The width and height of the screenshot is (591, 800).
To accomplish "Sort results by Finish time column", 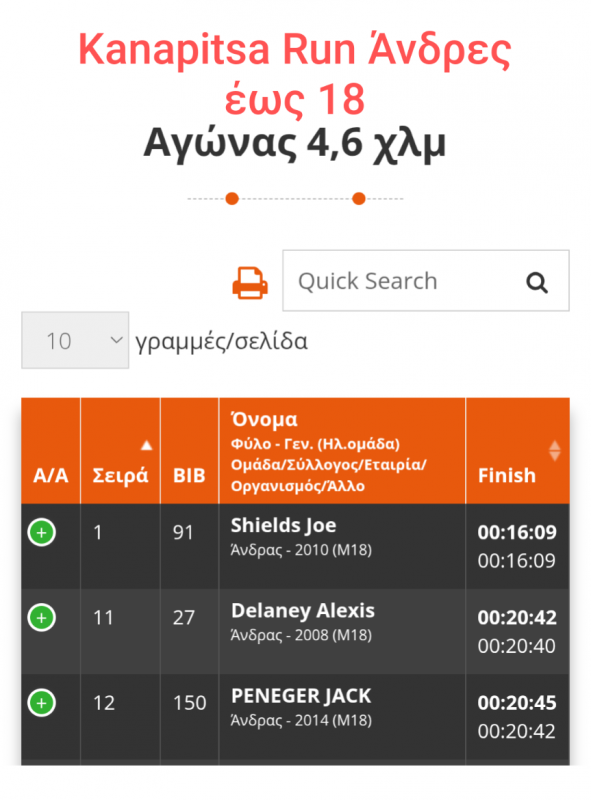I will [x=518, y=451].
